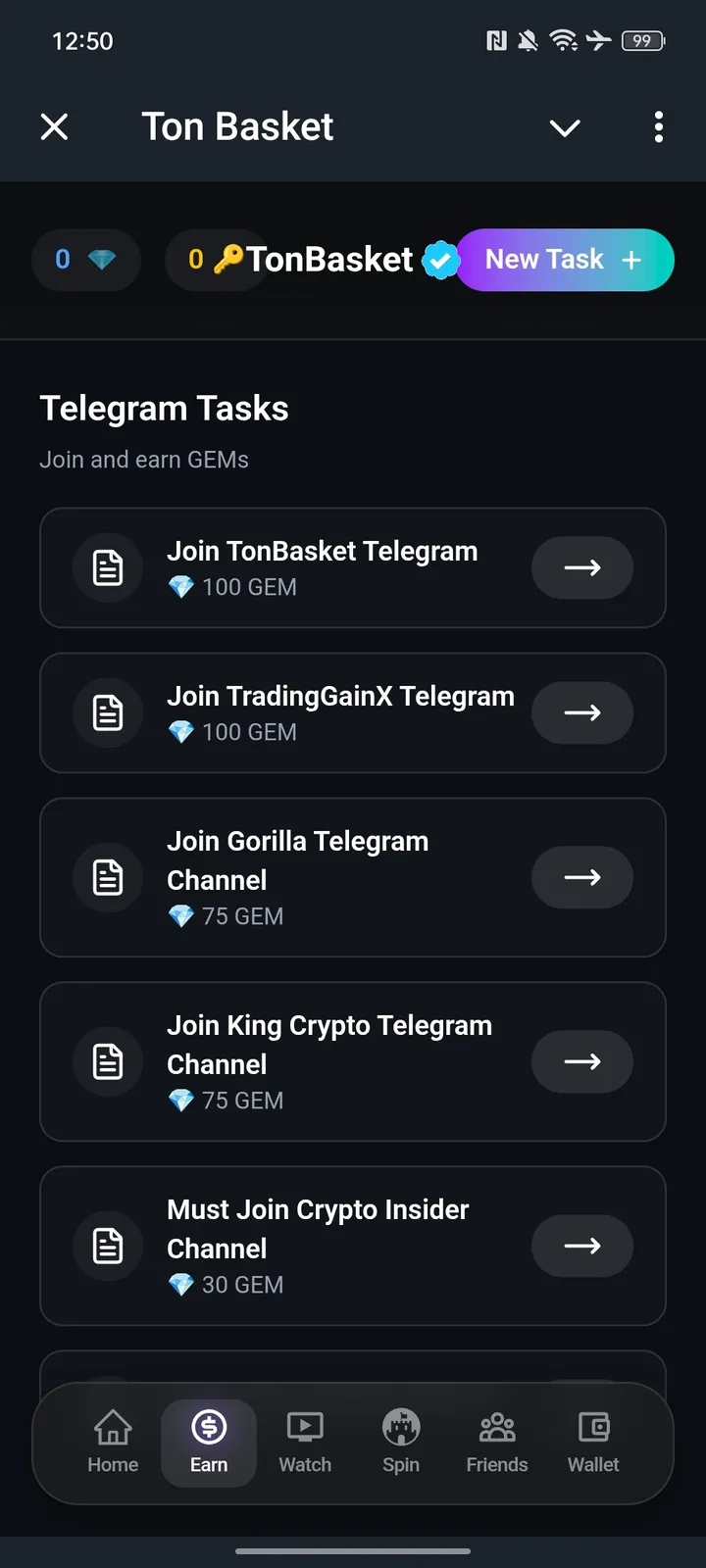The height and width of the screenshot is (1568, 706).
Task: Start the Must Join Crypto Insider Channel task
Action: pos(581,1246)
